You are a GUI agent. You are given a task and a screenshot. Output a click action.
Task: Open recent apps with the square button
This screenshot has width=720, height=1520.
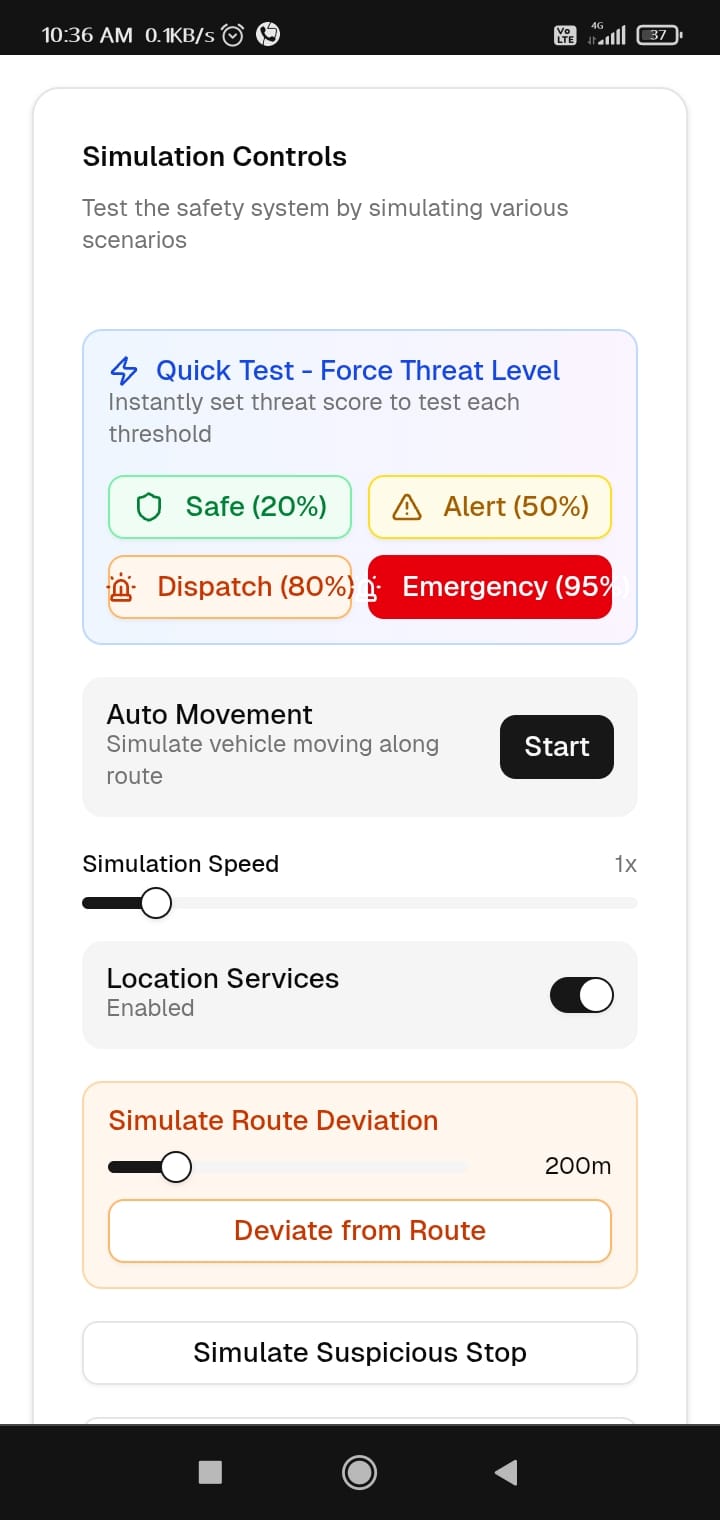coord(209,1472)
